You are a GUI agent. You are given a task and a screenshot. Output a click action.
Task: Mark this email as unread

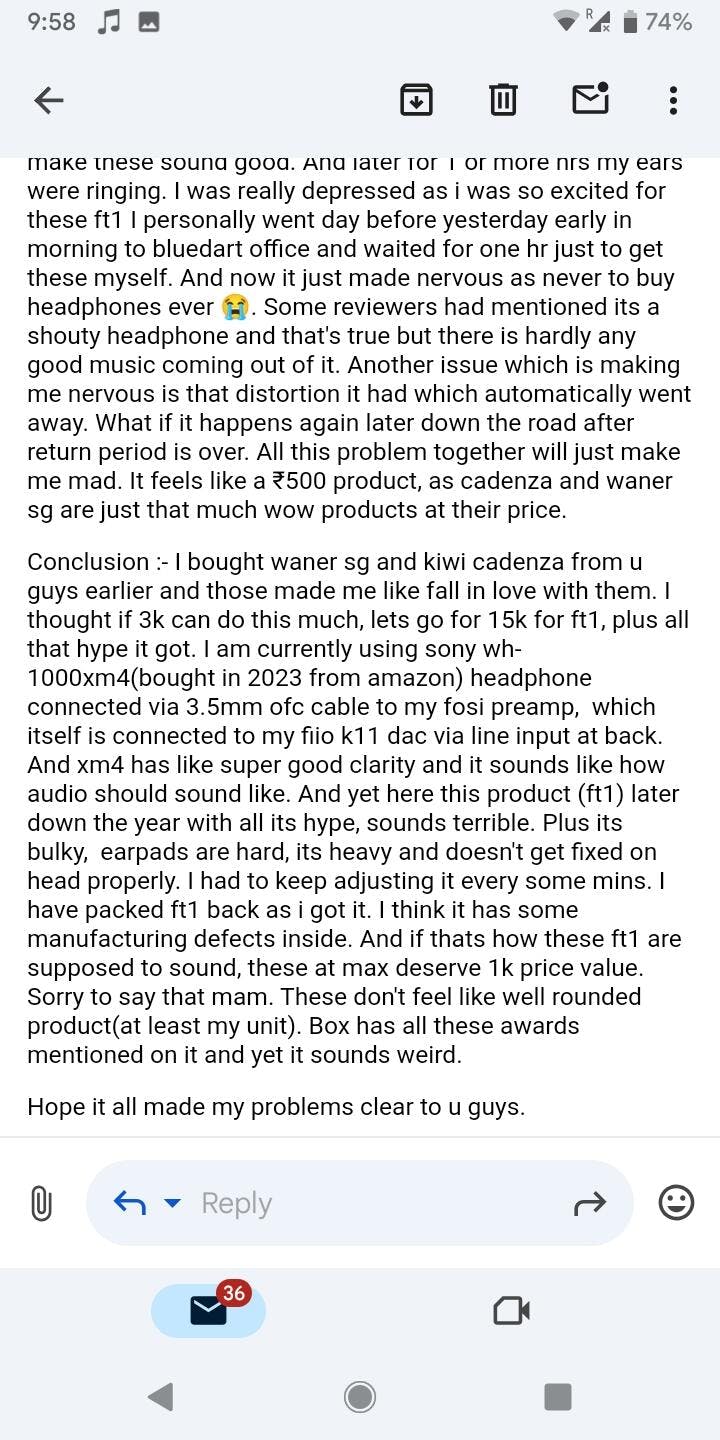coord(590,98)
